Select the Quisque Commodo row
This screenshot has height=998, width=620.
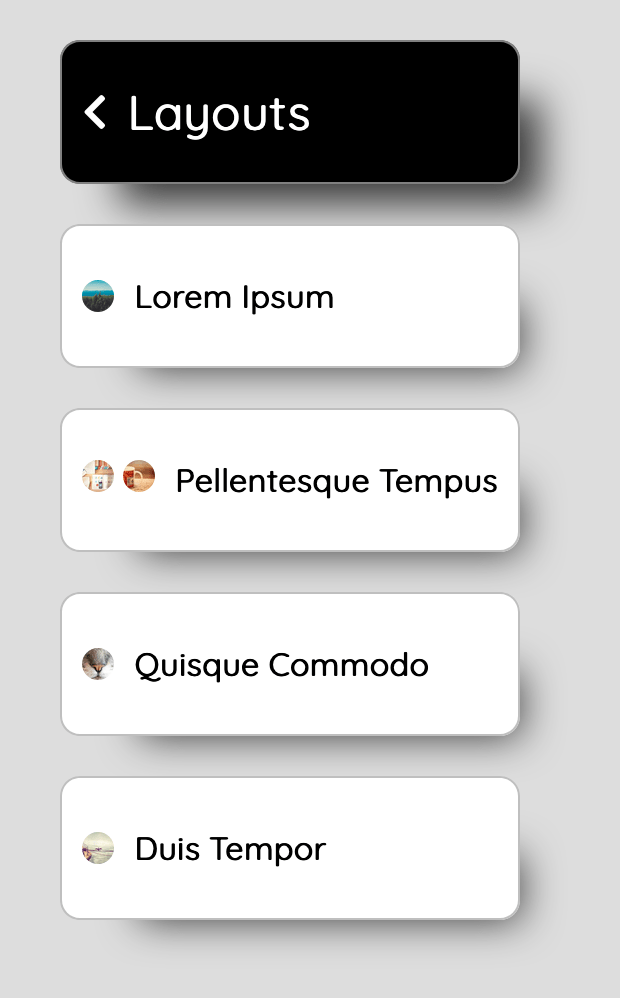(290, 664)
